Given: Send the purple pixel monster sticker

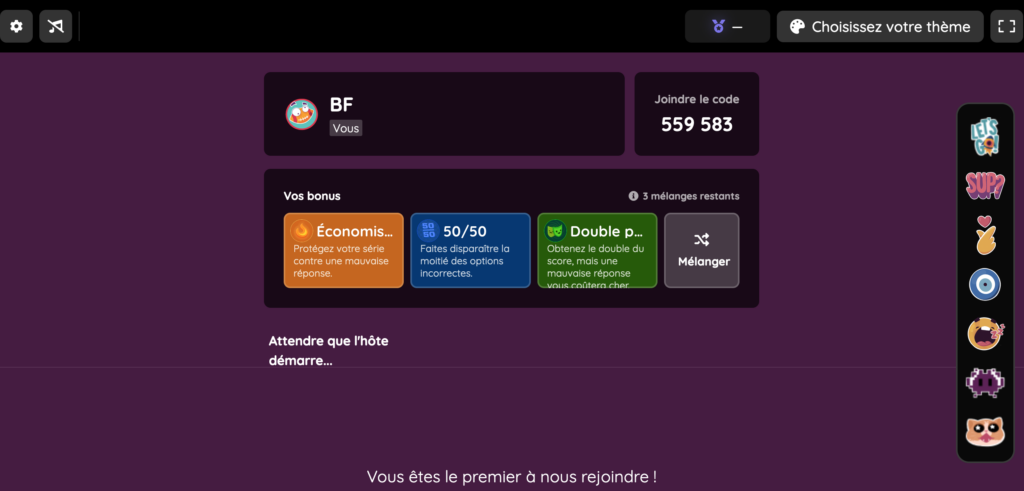Looking at the screenshot, I should point(984,382).
